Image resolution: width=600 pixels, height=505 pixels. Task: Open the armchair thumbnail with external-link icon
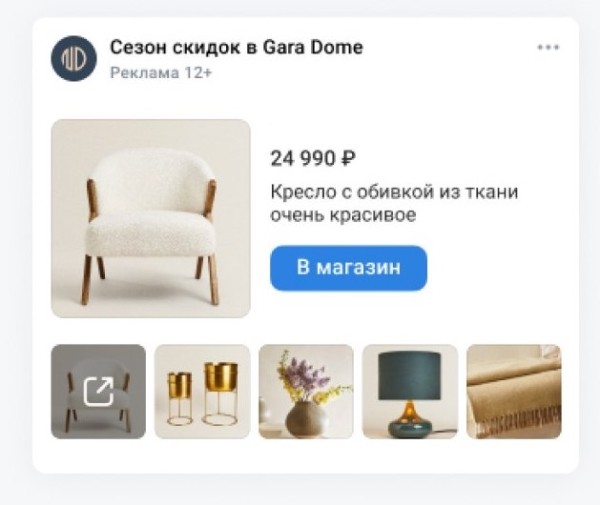[x=98, y=391]
